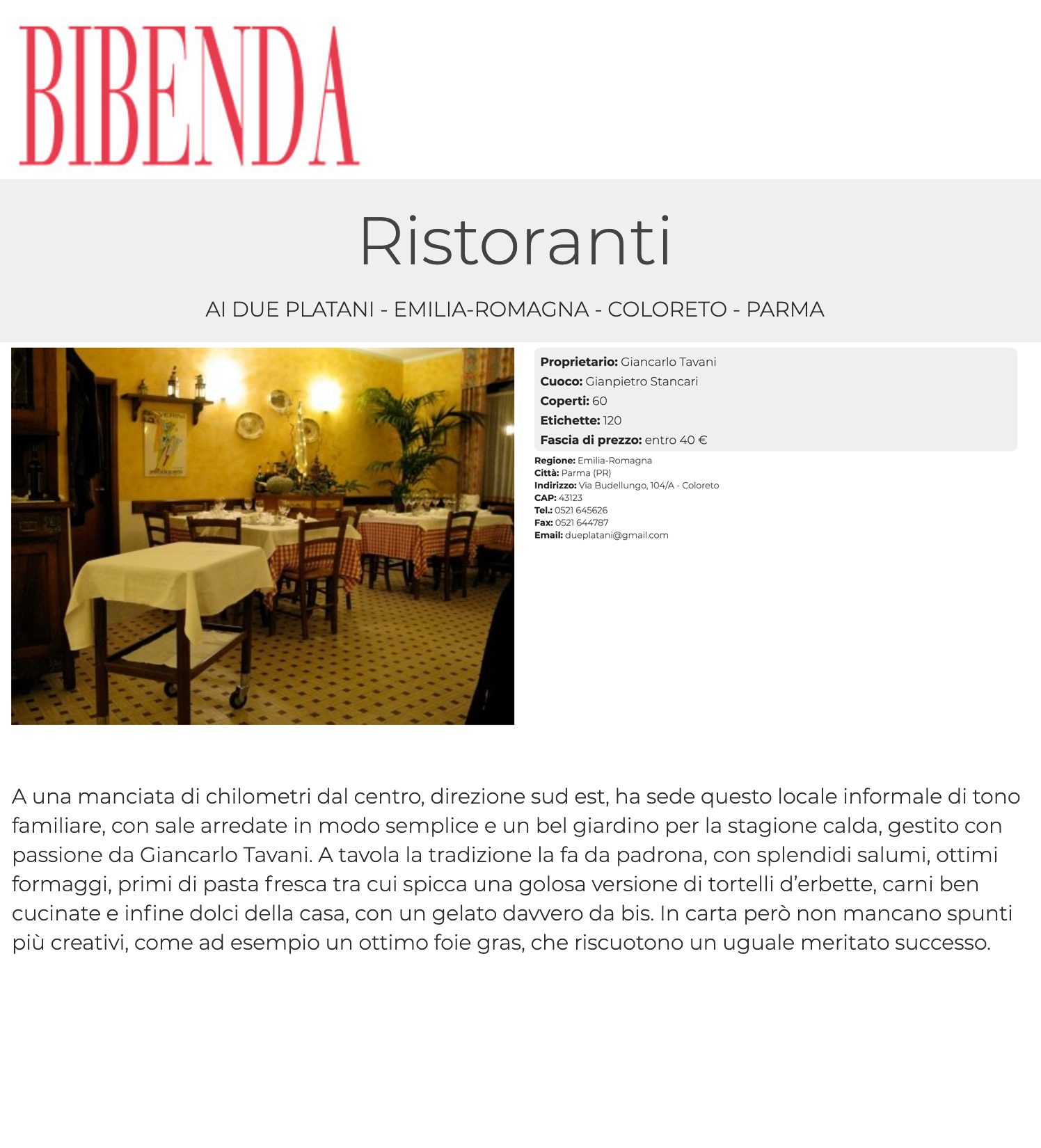This screenshot has height=1148, width=1041.
Task: Open the Bibenda home page via header logo
Action: pos(189,95)
